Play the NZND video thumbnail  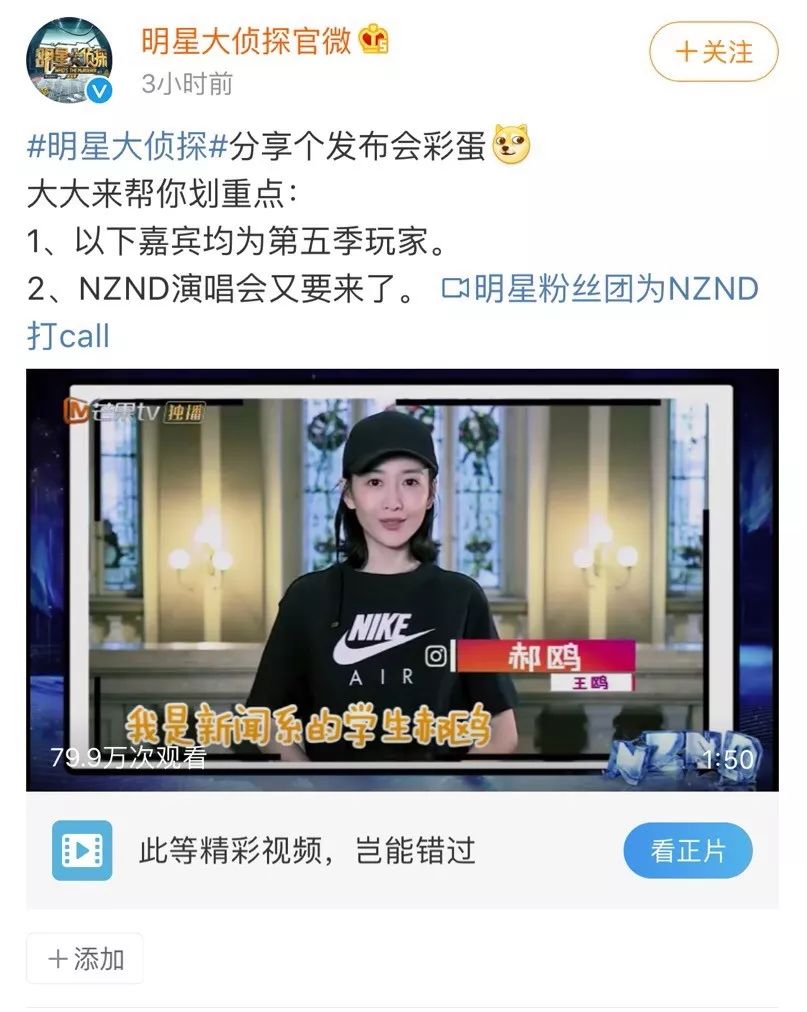point(402,580)
